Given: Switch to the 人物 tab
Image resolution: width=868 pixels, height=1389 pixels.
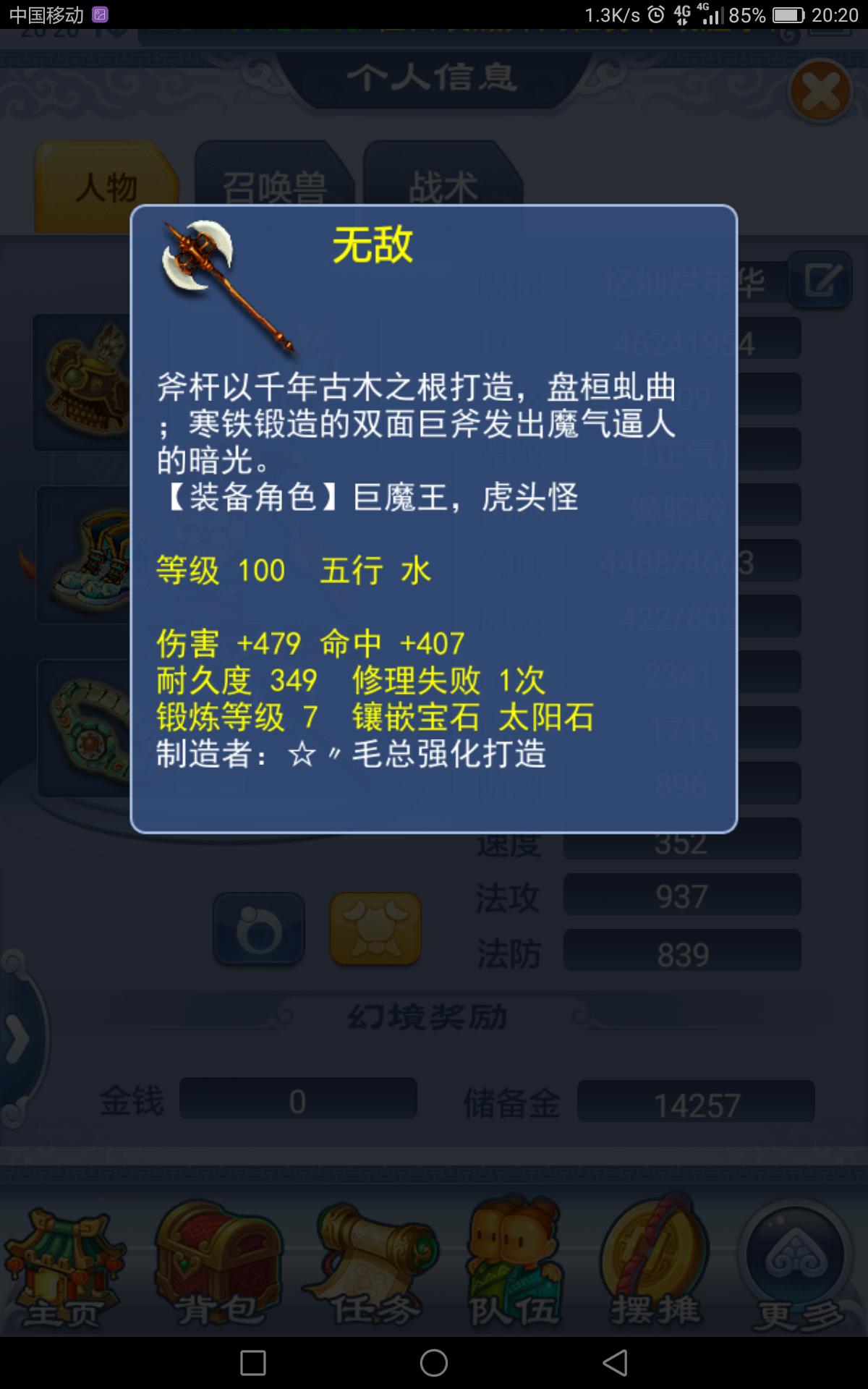Looking at the screenshot, I should (x=106, y=188).
